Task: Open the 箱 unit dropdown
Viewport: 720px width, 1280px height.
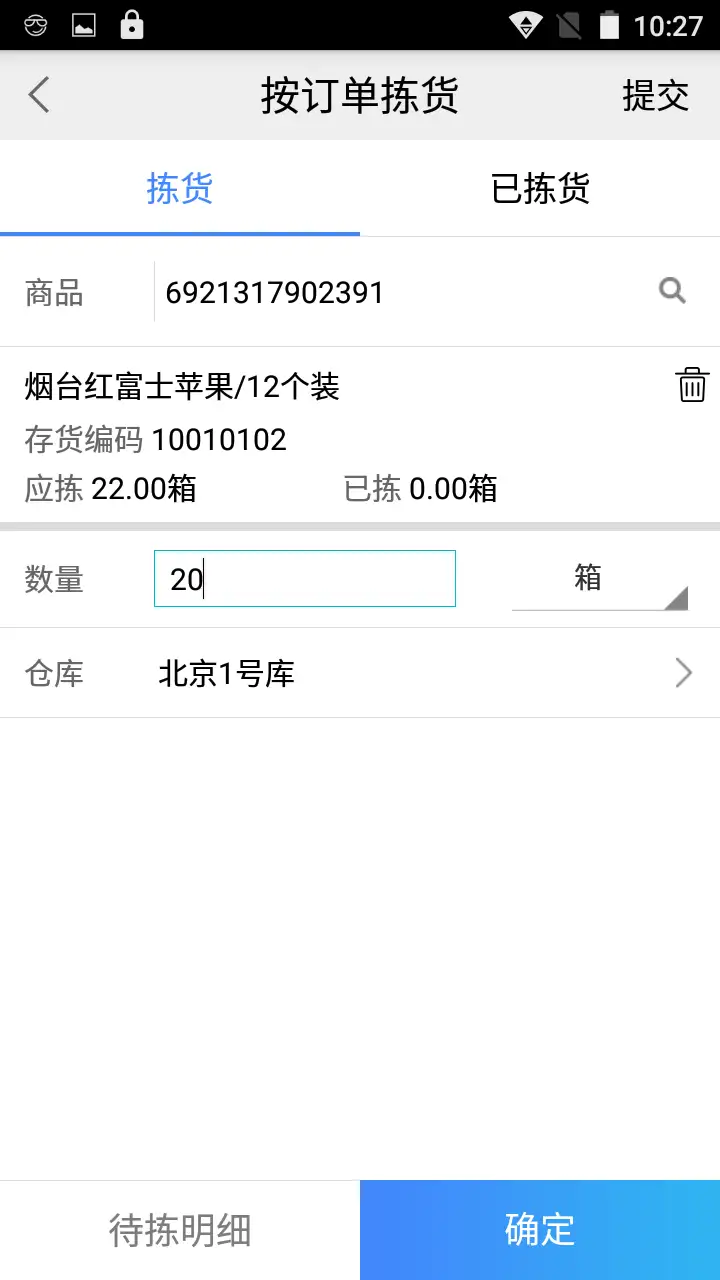Action: 600,579
